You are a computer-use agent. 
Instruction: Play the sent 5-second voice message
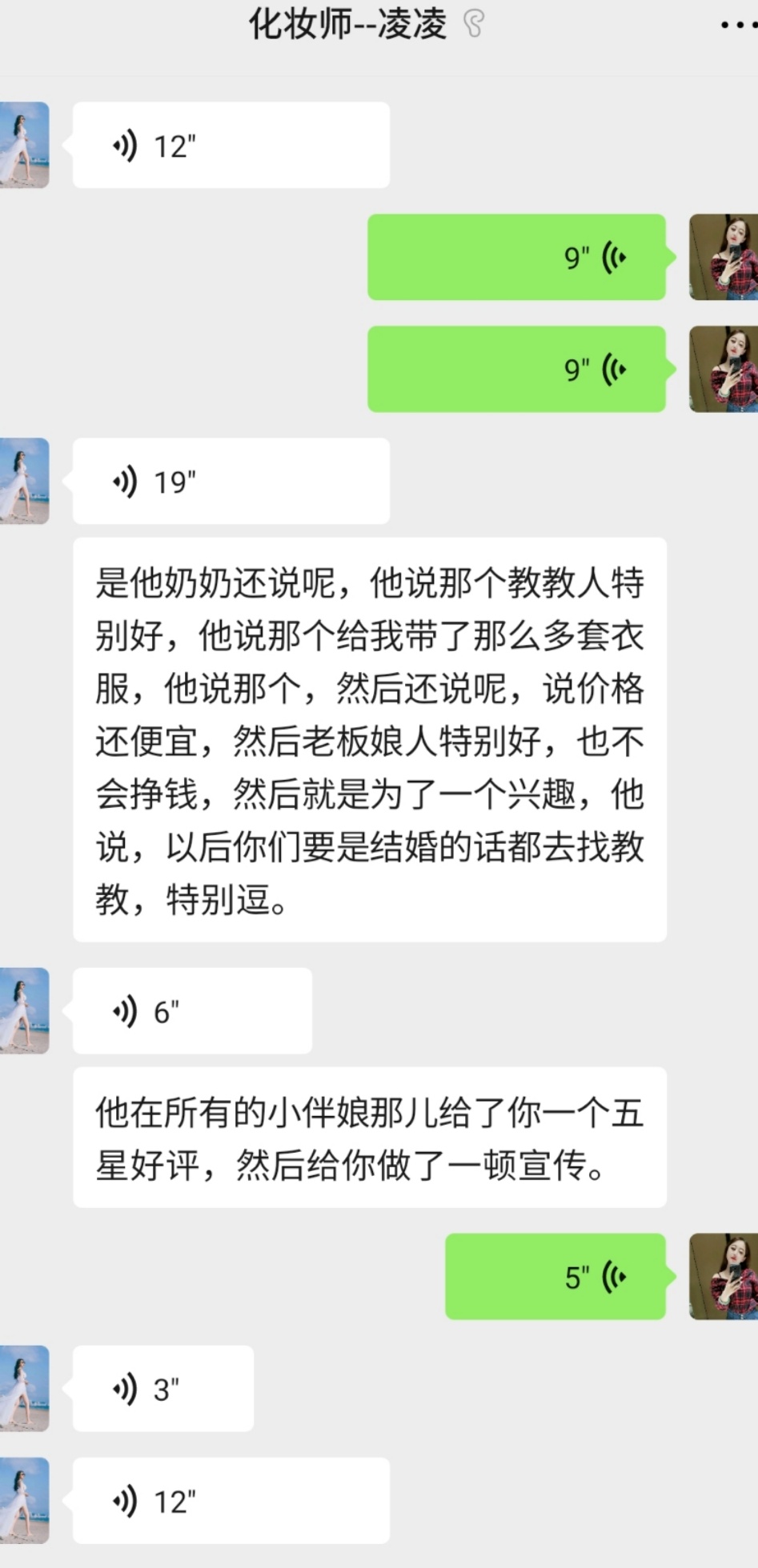(555, 1277)
